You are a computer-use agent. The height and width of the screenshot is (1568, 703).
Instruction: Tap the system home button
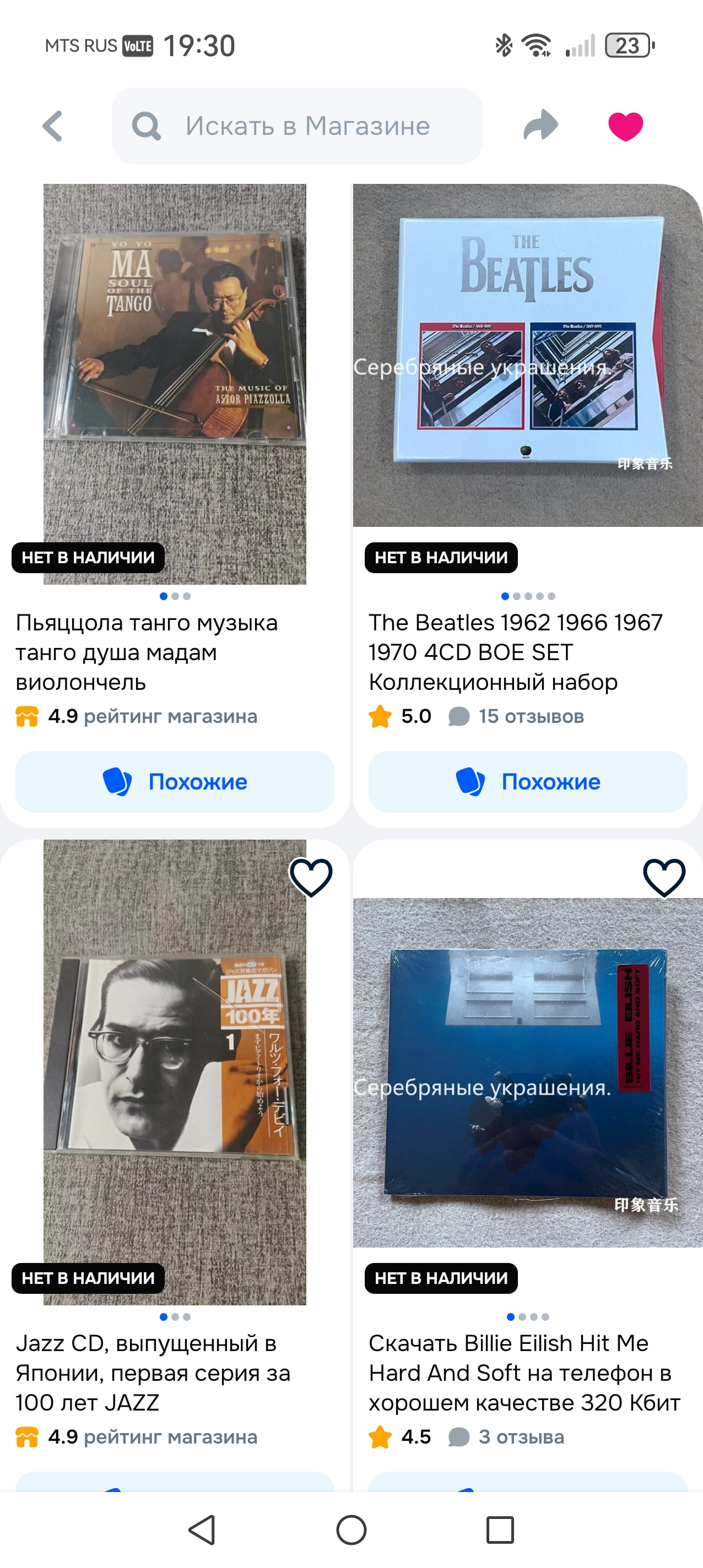(351, 1529)
